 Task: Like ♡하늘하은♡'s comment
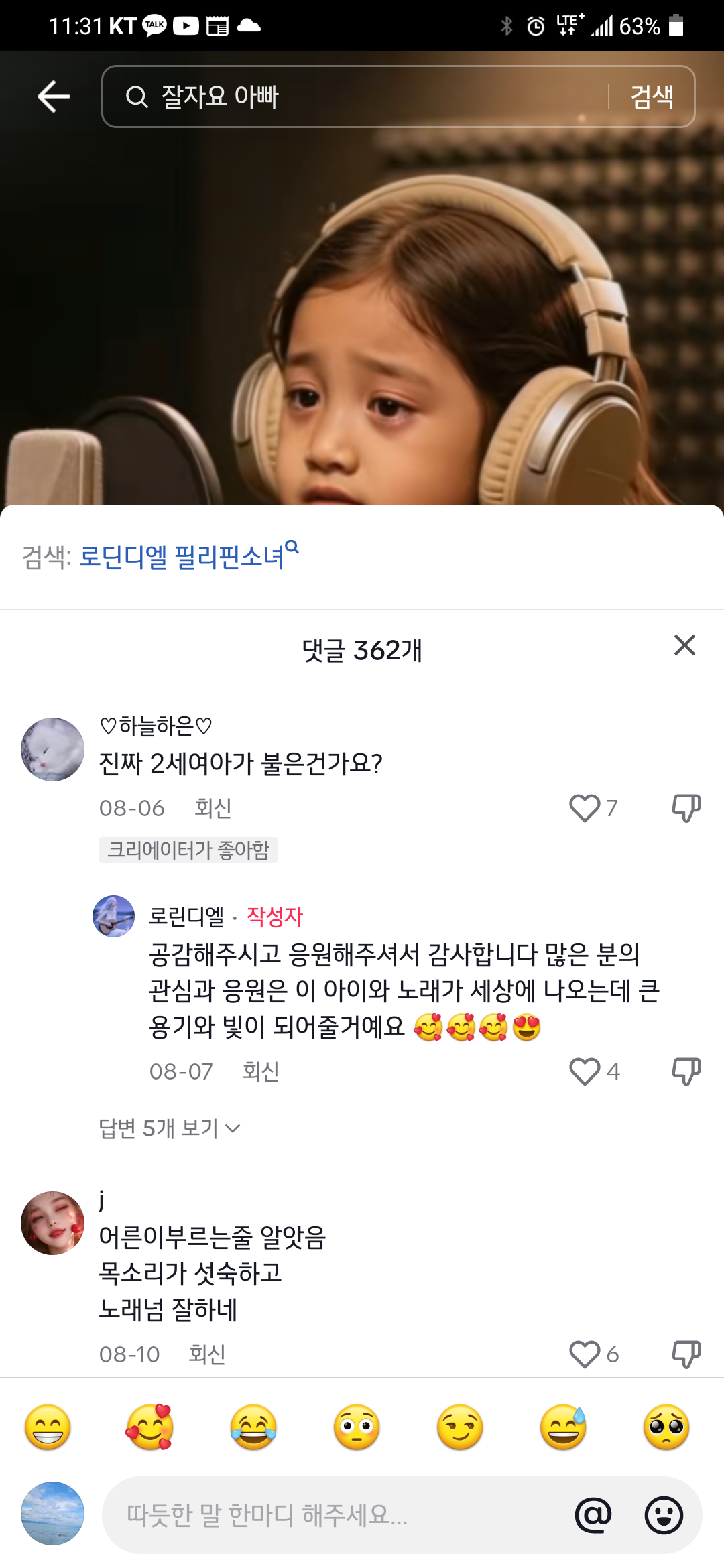tap(585, 808)
